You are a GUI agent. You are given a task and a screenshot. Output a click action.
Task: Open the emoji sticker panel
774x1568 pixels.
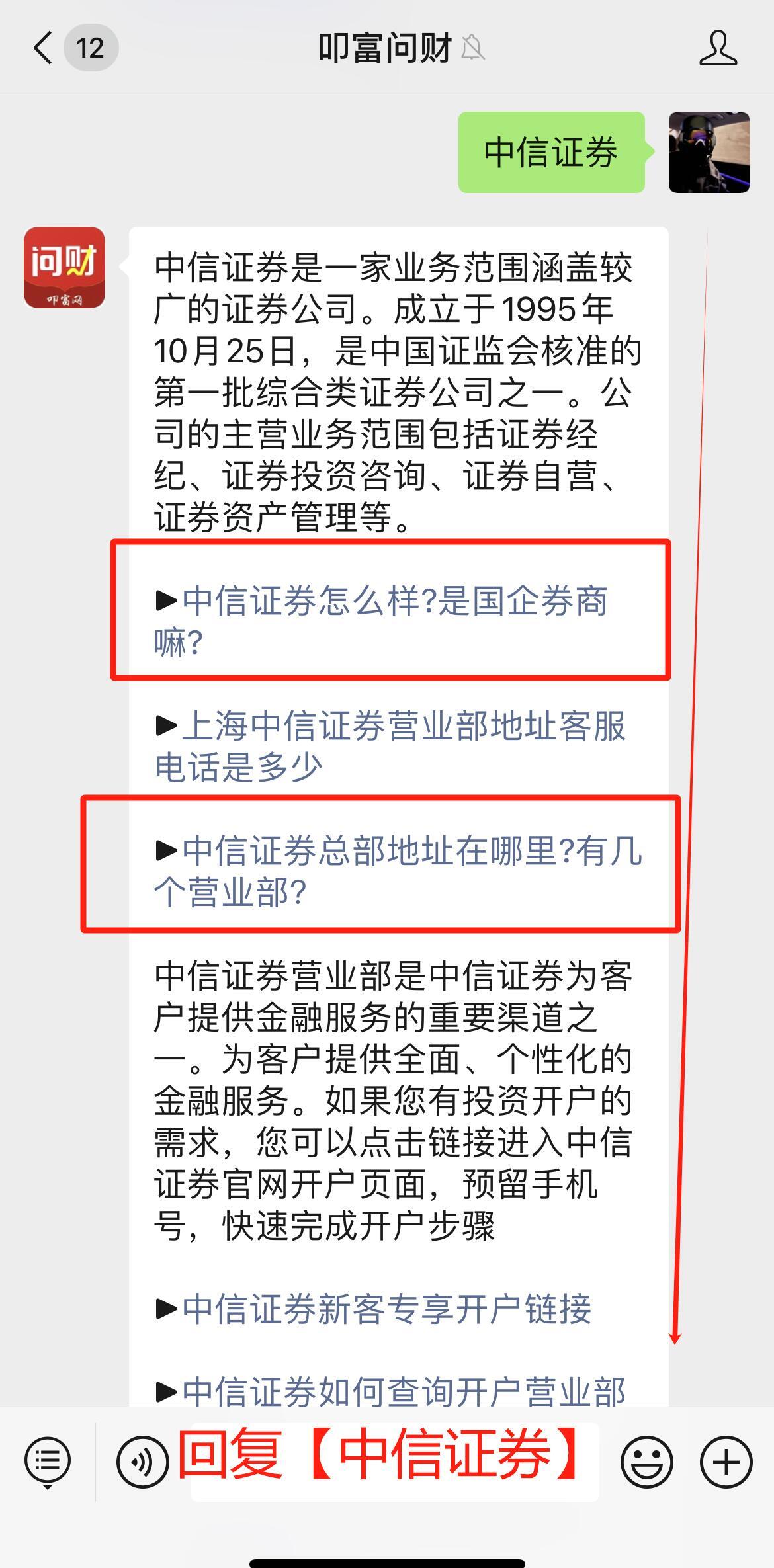646,1461
